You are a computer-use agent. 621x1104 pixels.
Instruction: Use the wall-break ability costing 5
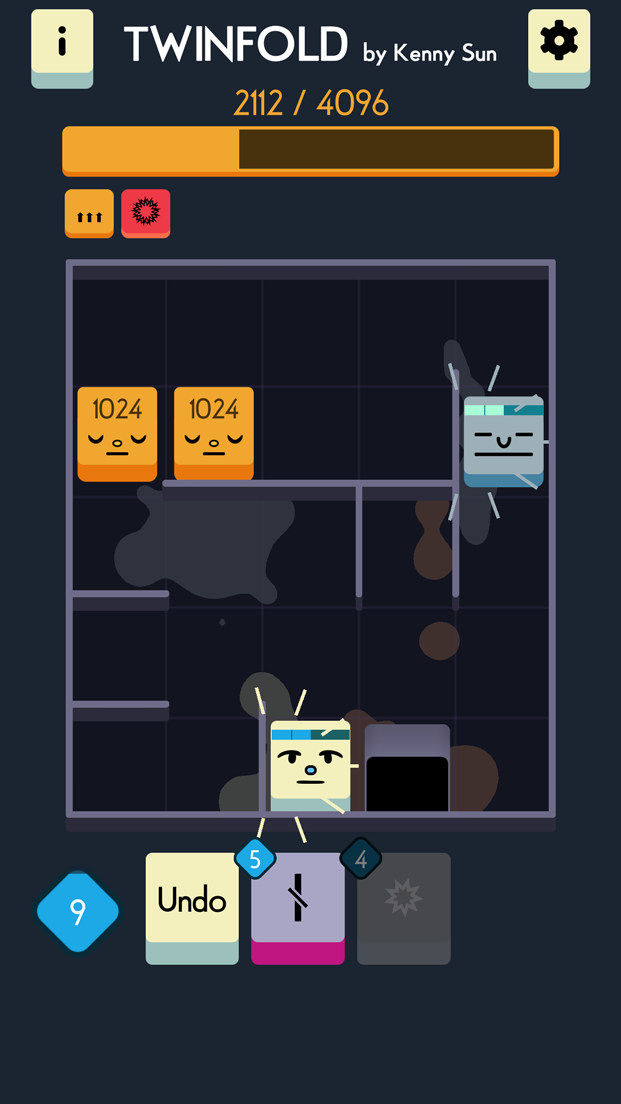[298, 901]
